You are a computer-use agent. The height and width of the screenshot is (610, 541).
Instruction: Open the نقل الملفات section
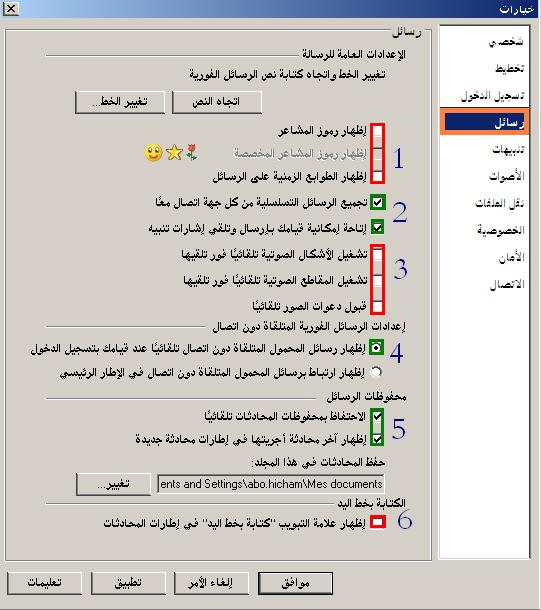pyautogui.click(x=499, y=203)
